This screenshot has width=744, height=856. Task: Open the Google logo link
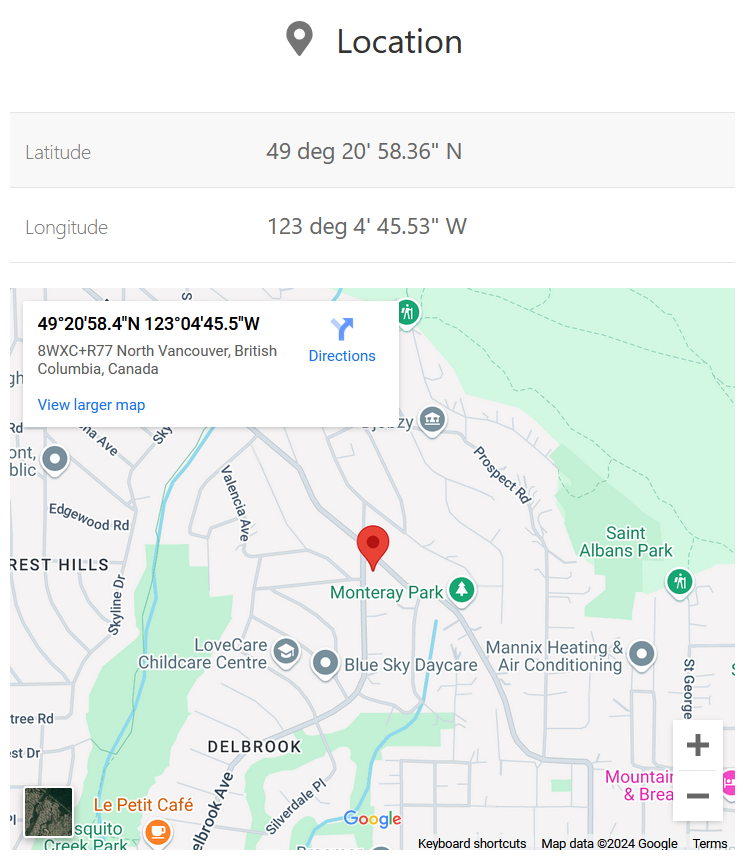[x=372, y=820]
